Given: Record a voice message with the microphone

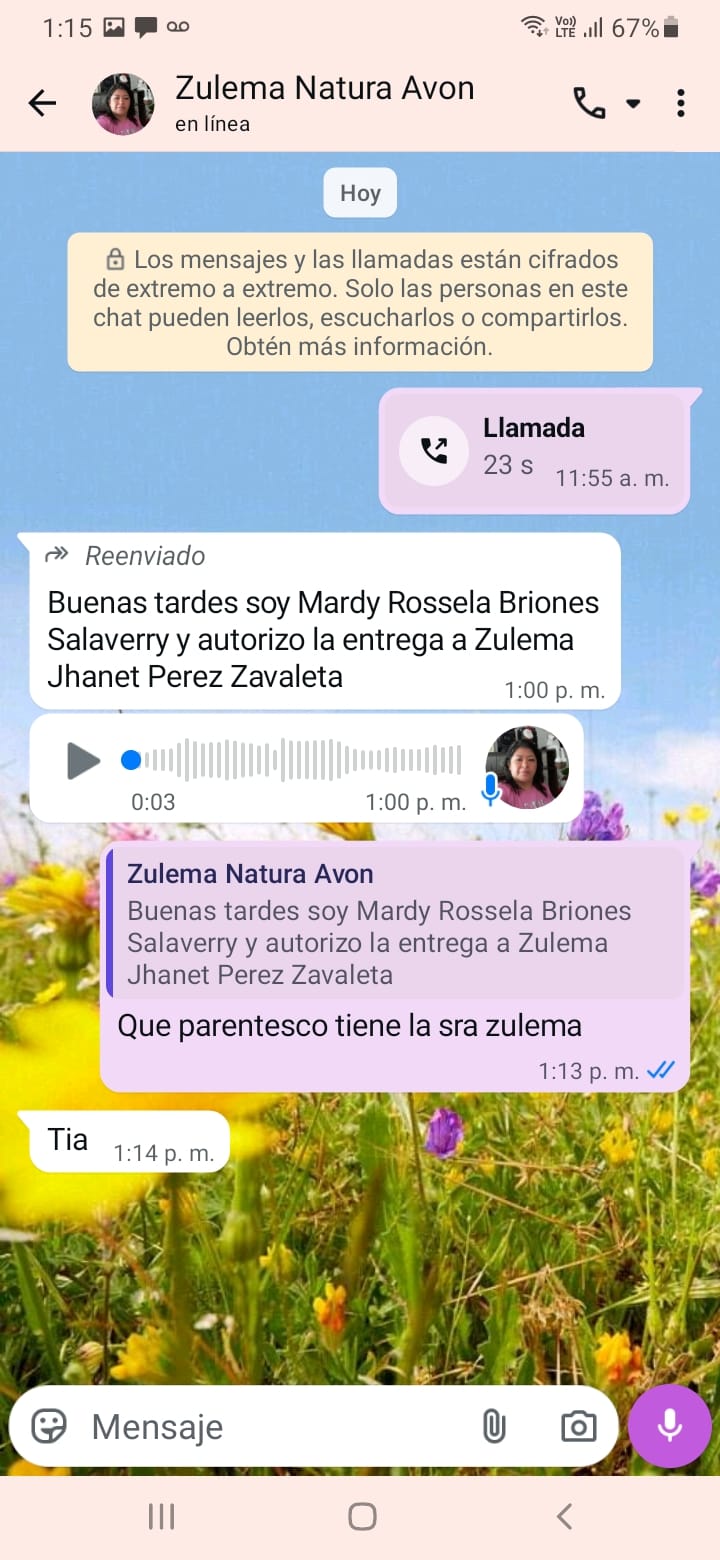Looking at the screenshot, I should (669, 1426).
